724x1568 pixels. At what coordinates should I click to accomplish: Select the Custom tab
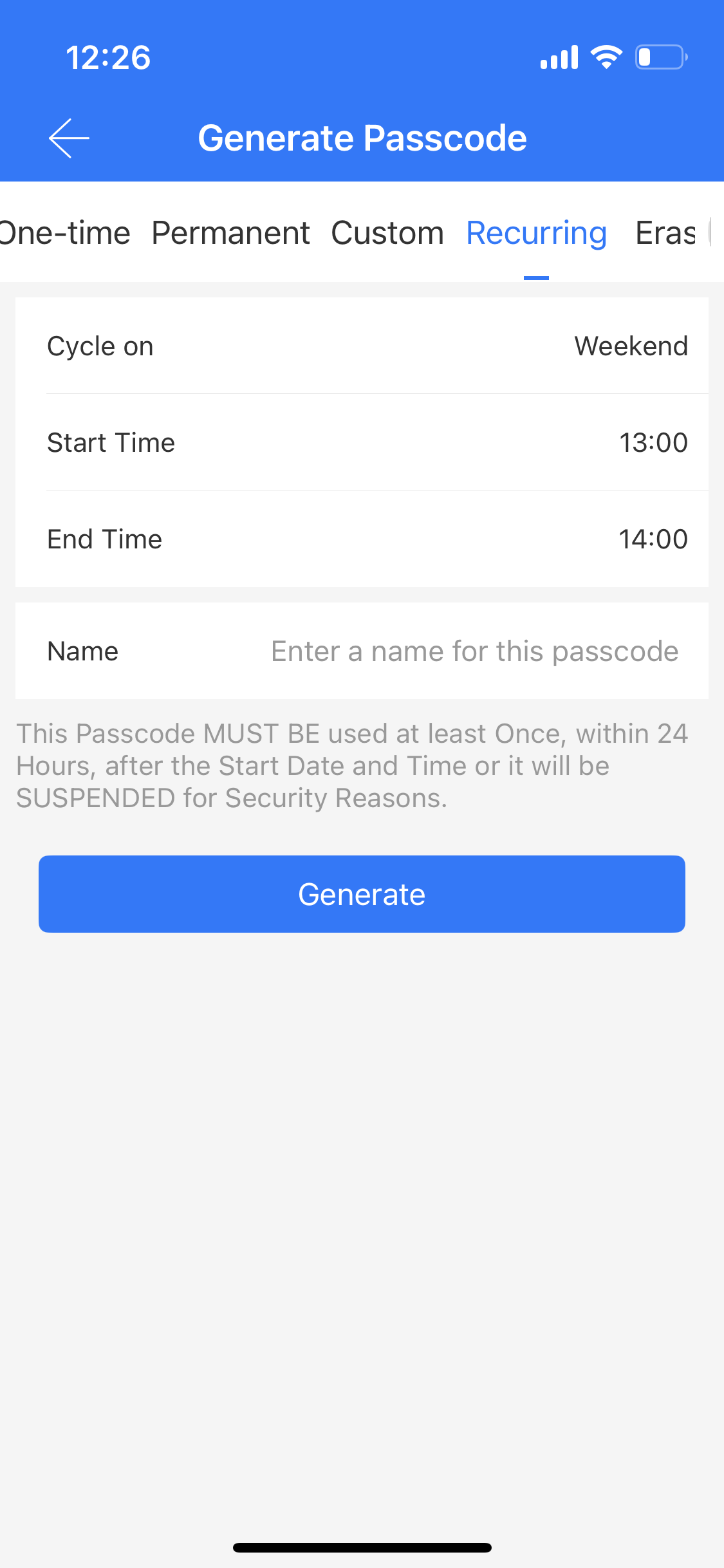pyautogui.click(x=387, y=233)
